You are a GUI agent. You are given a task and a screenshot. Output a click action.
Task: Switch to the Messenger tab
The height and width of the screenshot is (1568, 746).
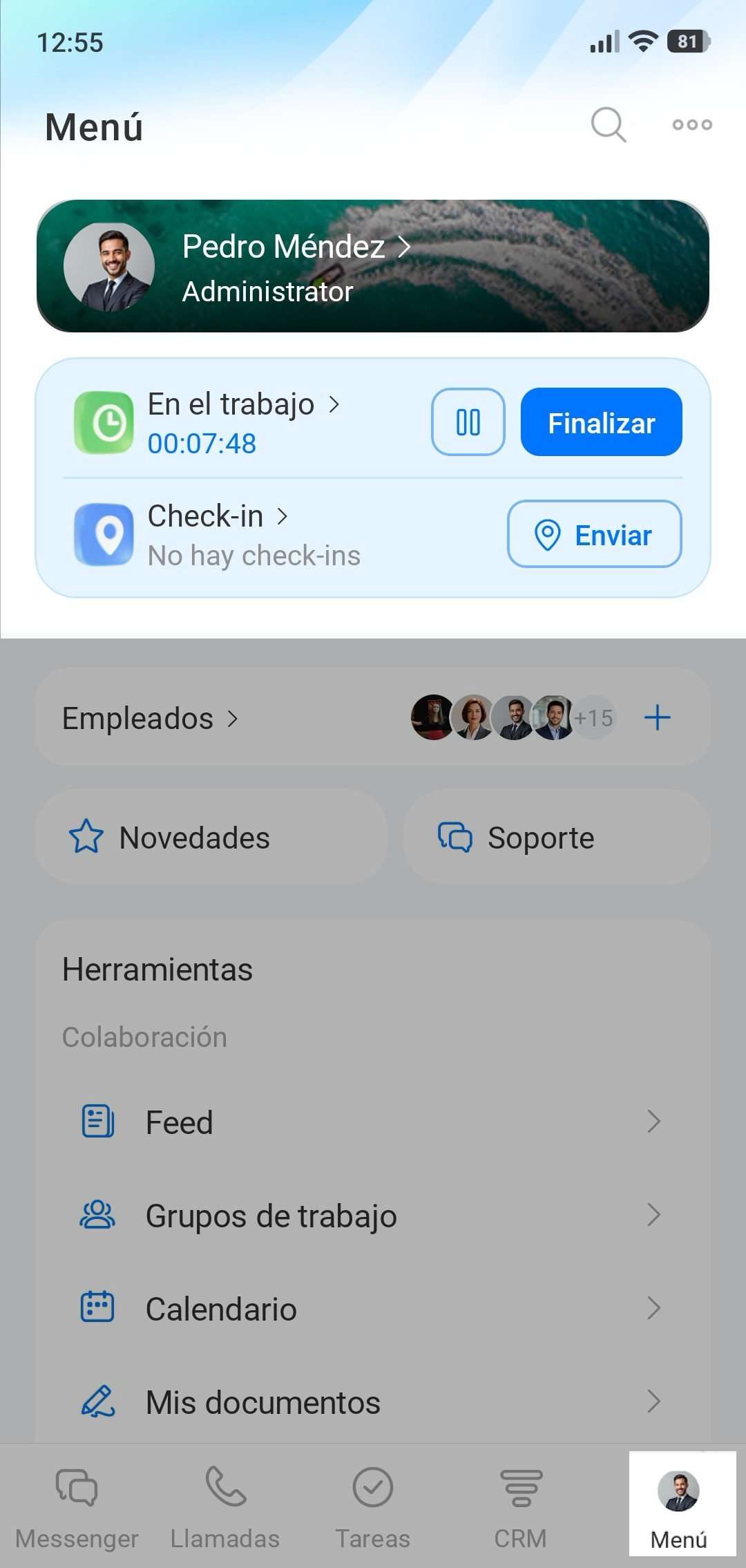pyautogui.click(x=77, y=1507)
